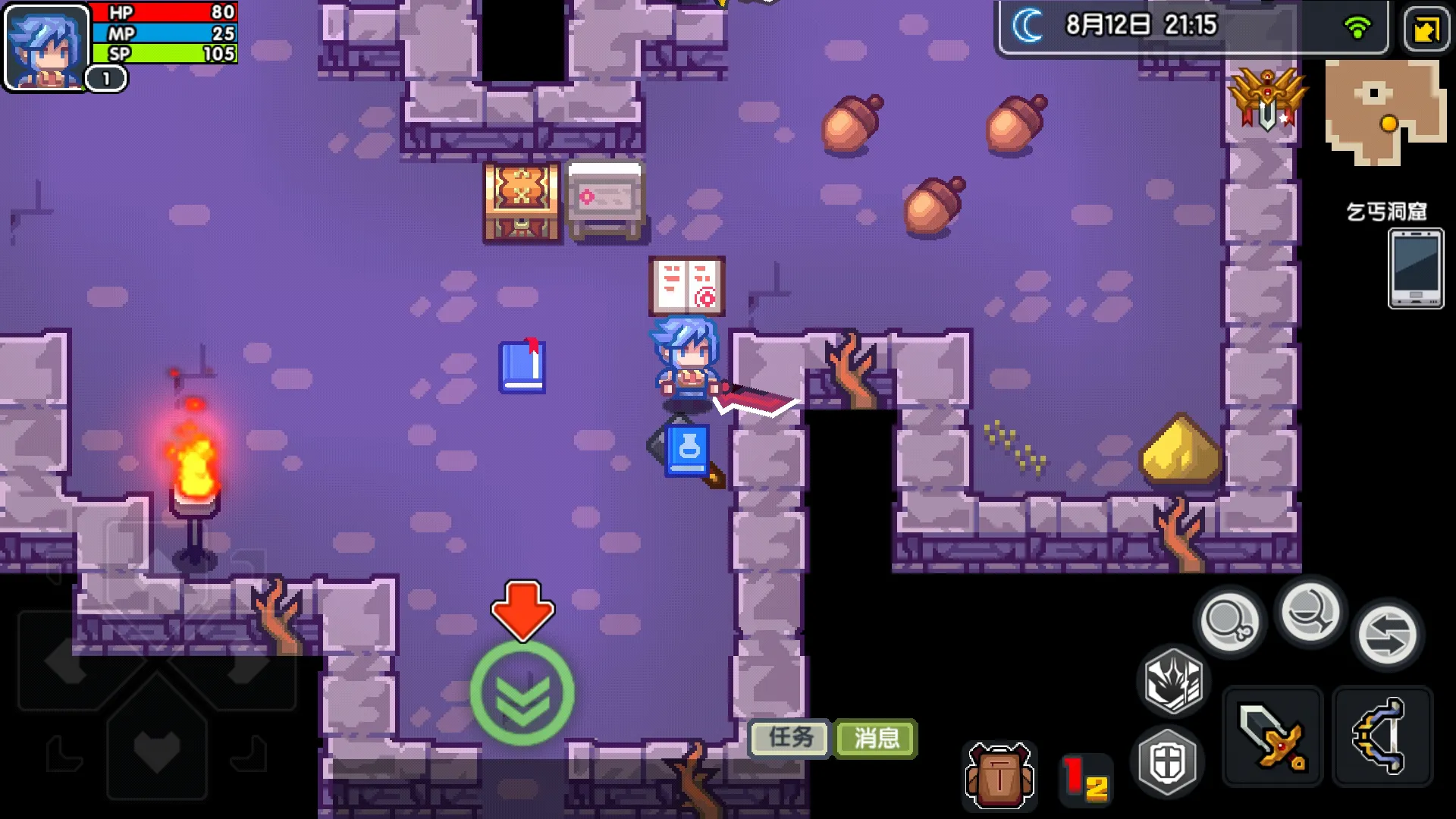The height and width of the screenshot is (819, 1456).
Task: Use the bow weapon slot
Action: (1382, 736)
